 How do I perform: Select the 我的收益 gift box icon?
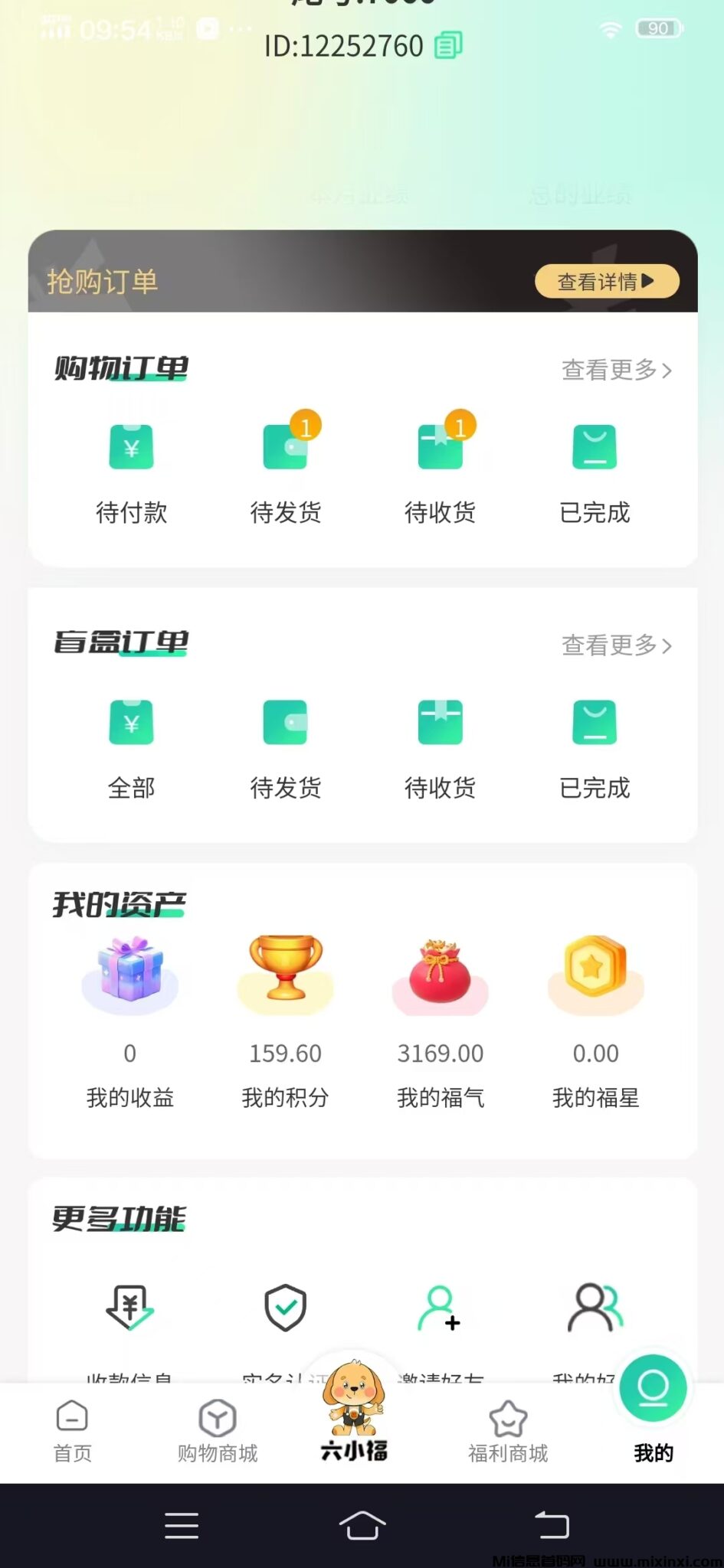click(129, 972)
